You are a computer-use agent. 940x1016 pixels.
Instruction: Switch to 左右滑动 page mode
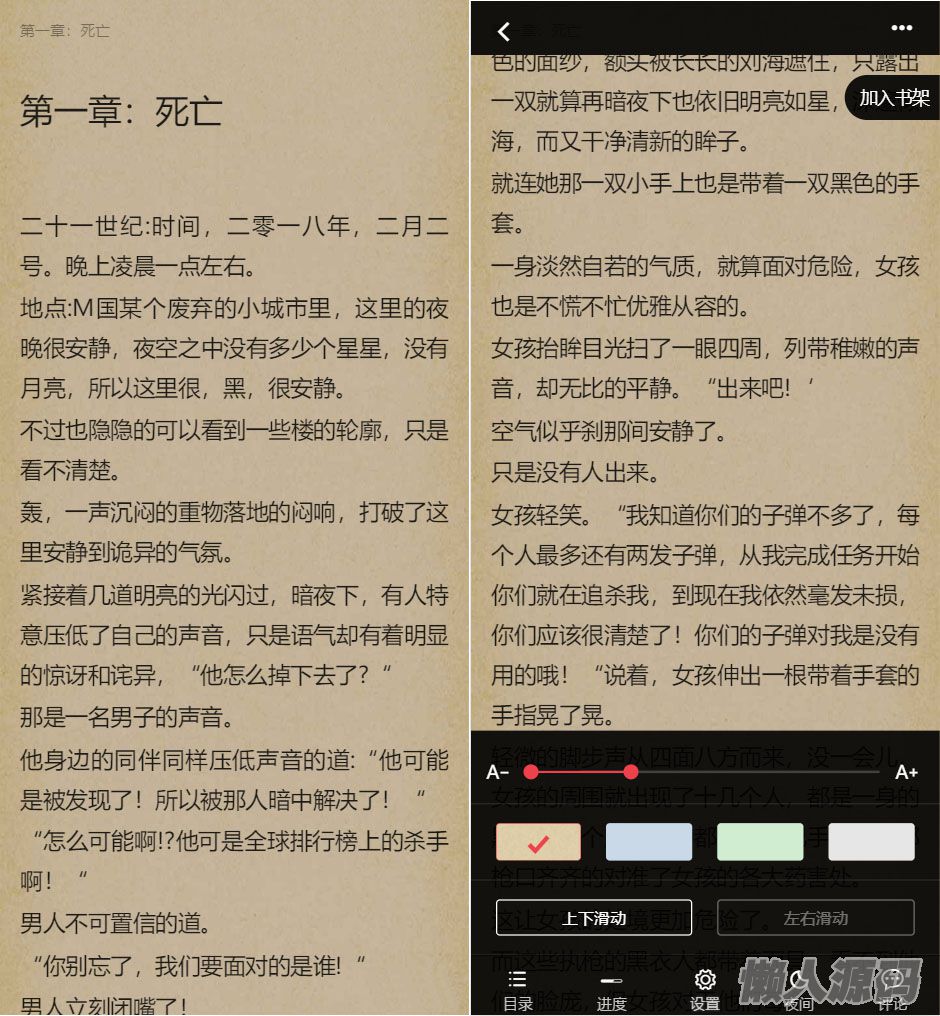pos(816,918)
